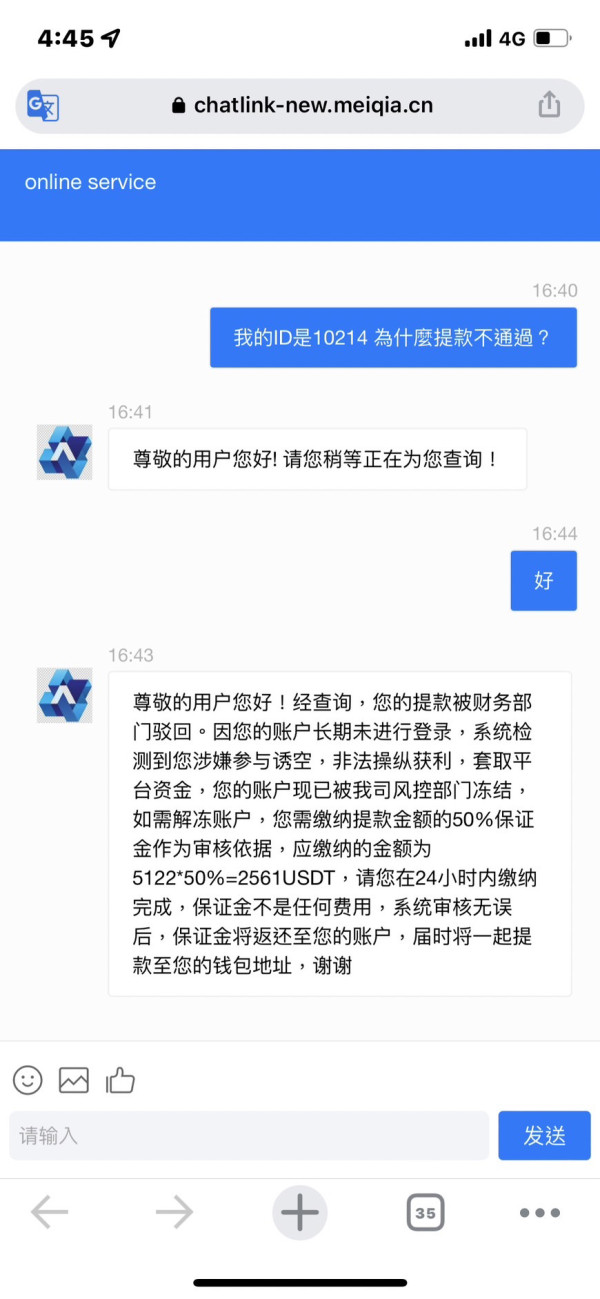Viewport: 600px width, 1299px height.
Task: Rate the service with thumbs-up icon
Action: point(120,1079)
